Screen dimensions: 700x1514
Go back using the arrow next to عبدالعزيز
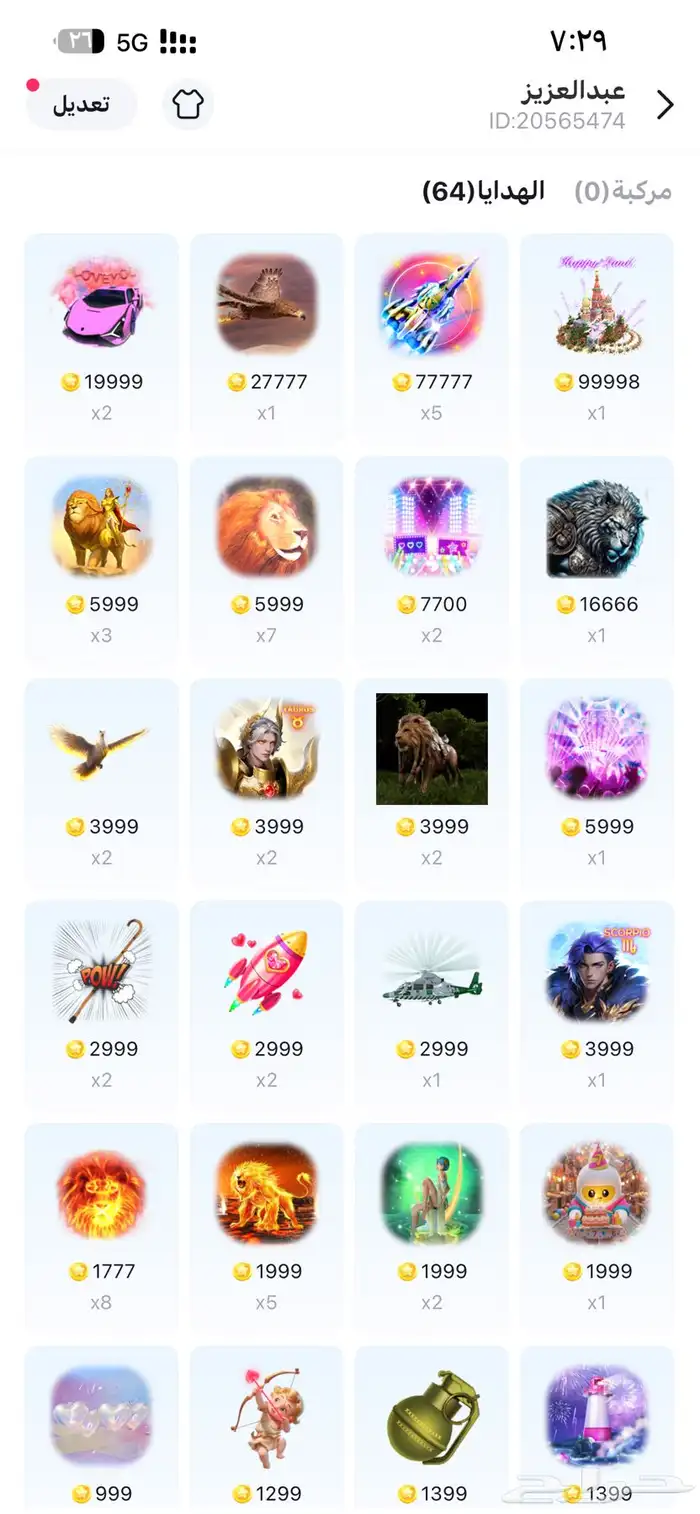(x=665, y=105)
